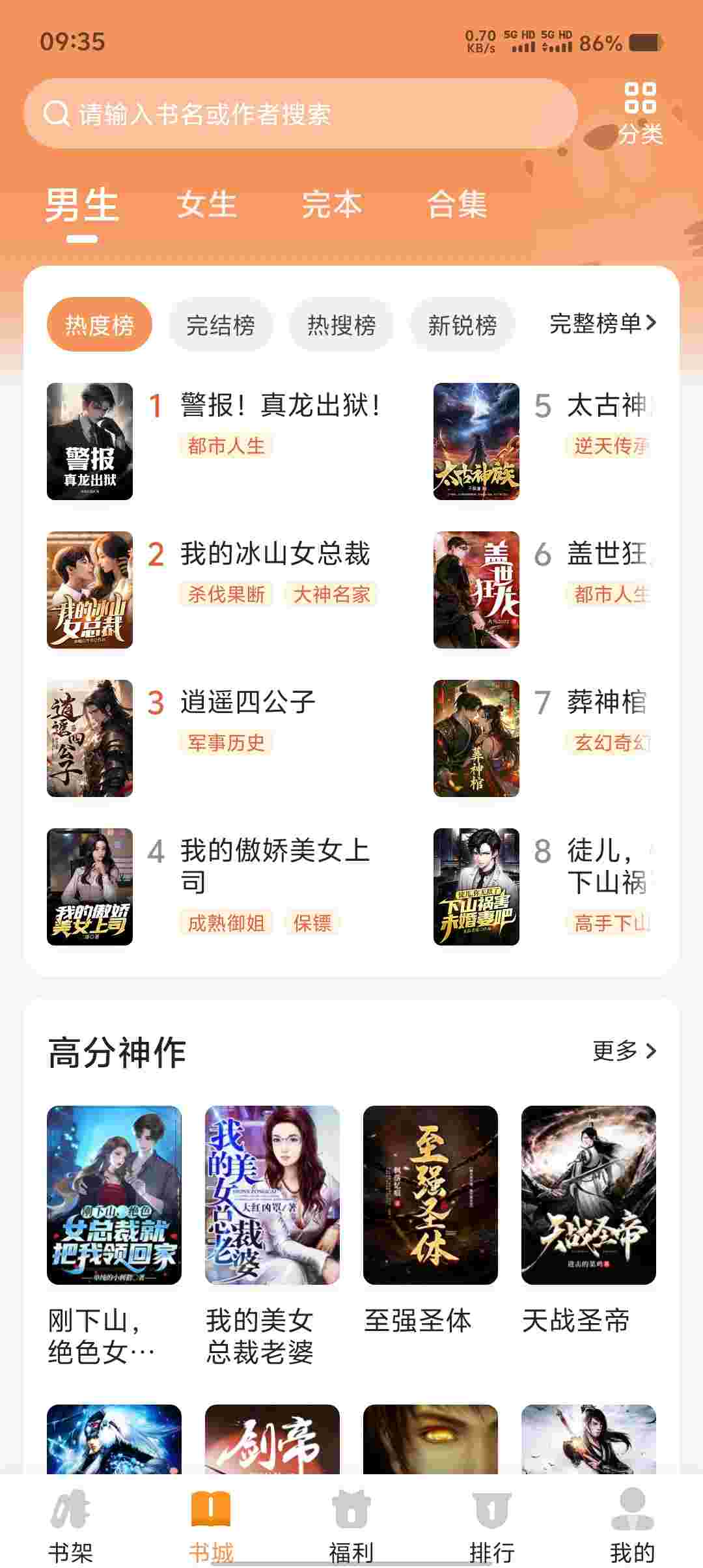Open the 分类 category icon
This screenshot has height=1568, width=703.
pos(640,113)
